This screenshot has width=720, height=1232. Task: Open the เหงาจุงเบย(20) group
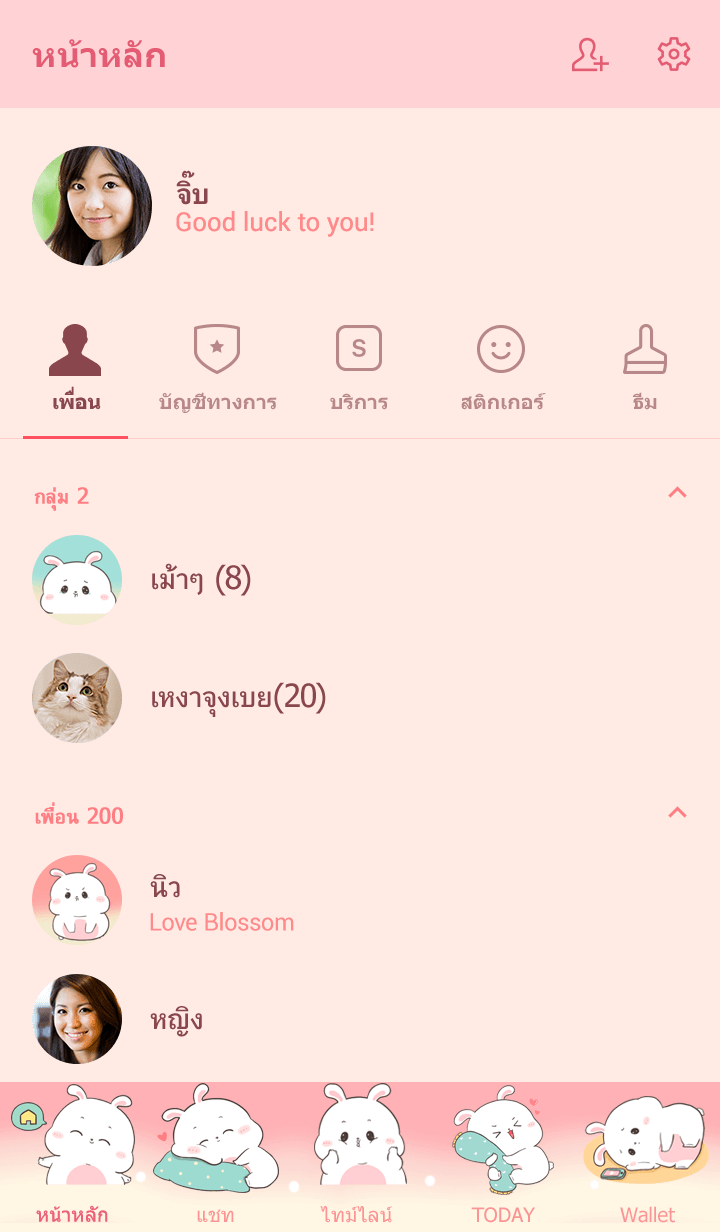[x=238, y=698]
